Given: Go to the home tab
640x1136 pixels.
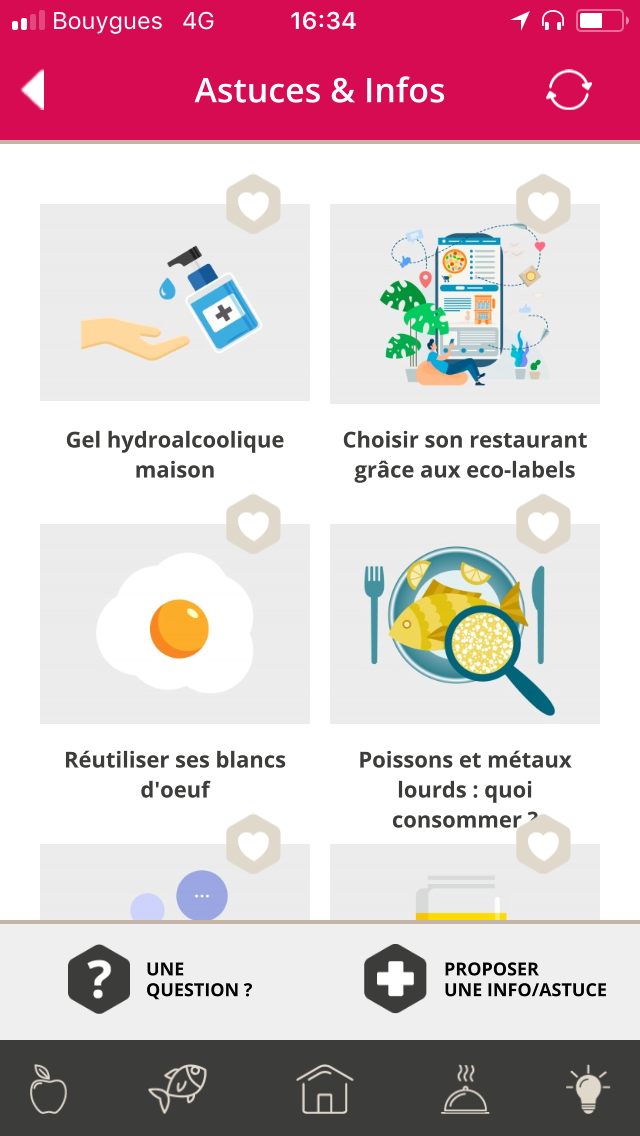Looking at the screenshot, I should coord(325,1089).
